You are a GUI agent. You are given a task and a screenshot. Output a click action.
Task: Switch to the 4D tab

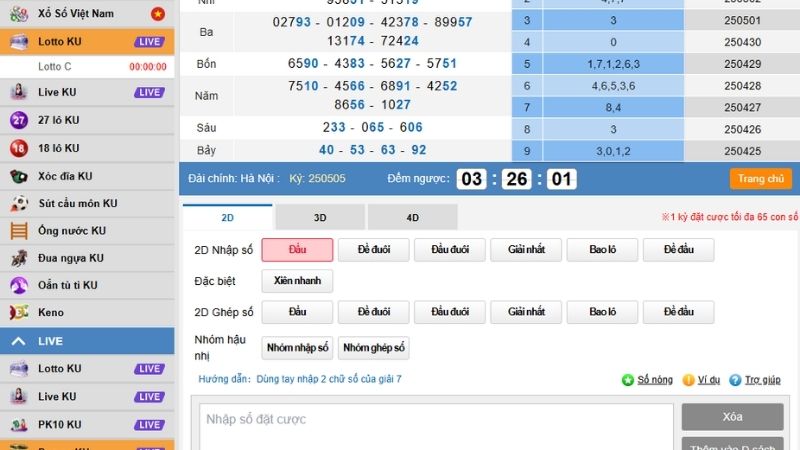[x=412, y=217]
